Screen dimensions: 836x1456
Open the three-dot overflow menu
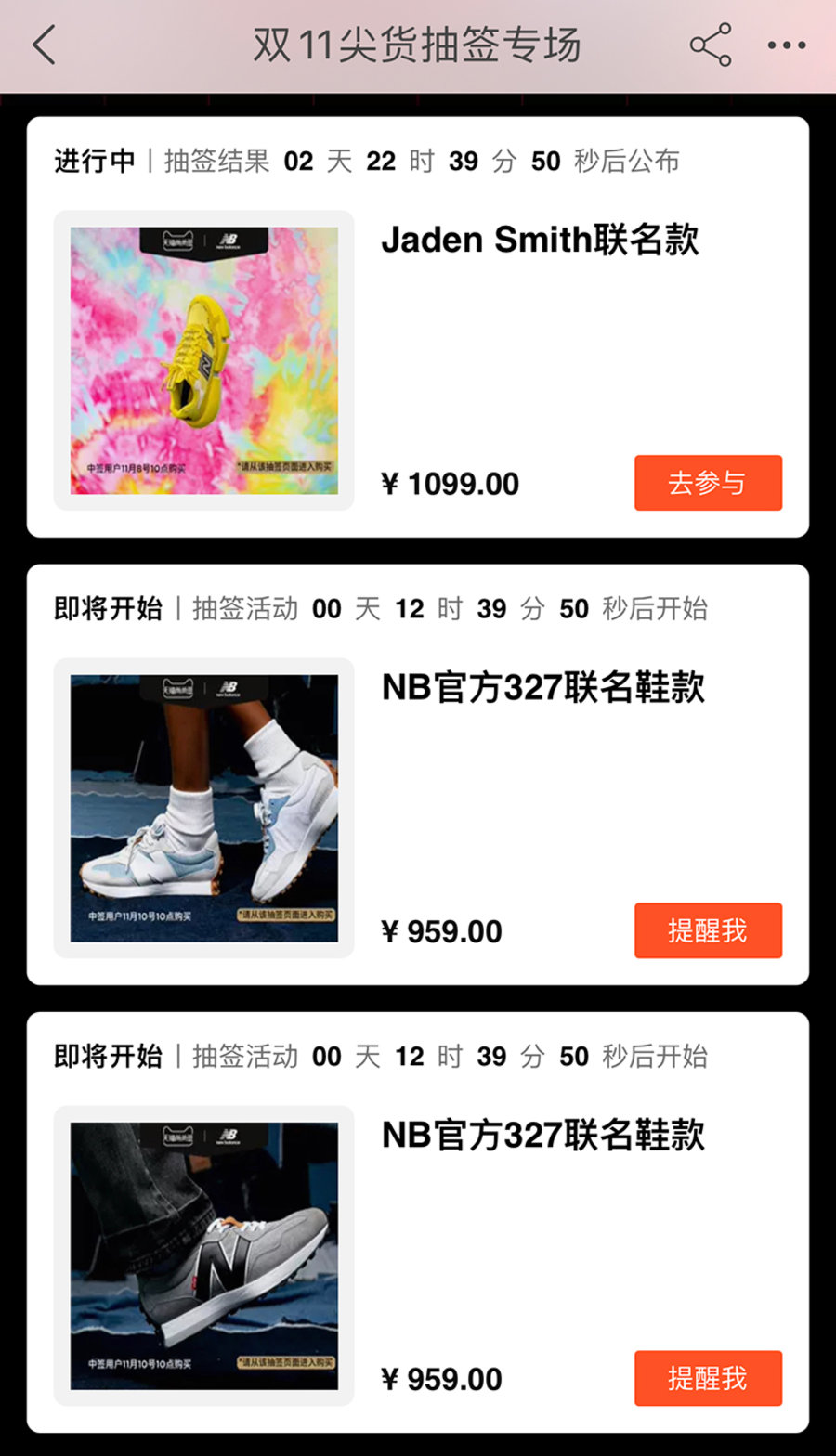[786, 45]
